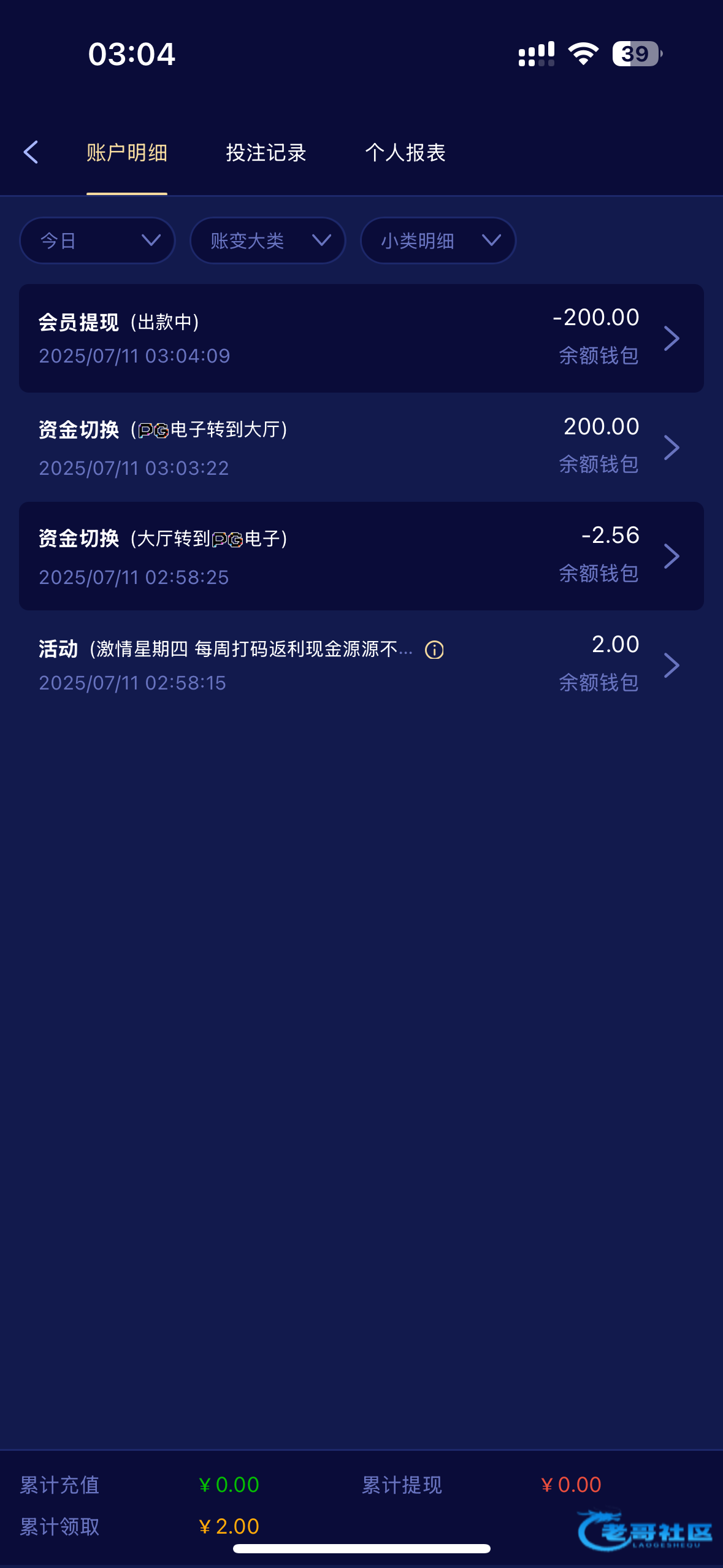Open the 会员提现 -200.00 record
Screen dimensions: 723x1568
pyautogui.click(x=361, y=338)
